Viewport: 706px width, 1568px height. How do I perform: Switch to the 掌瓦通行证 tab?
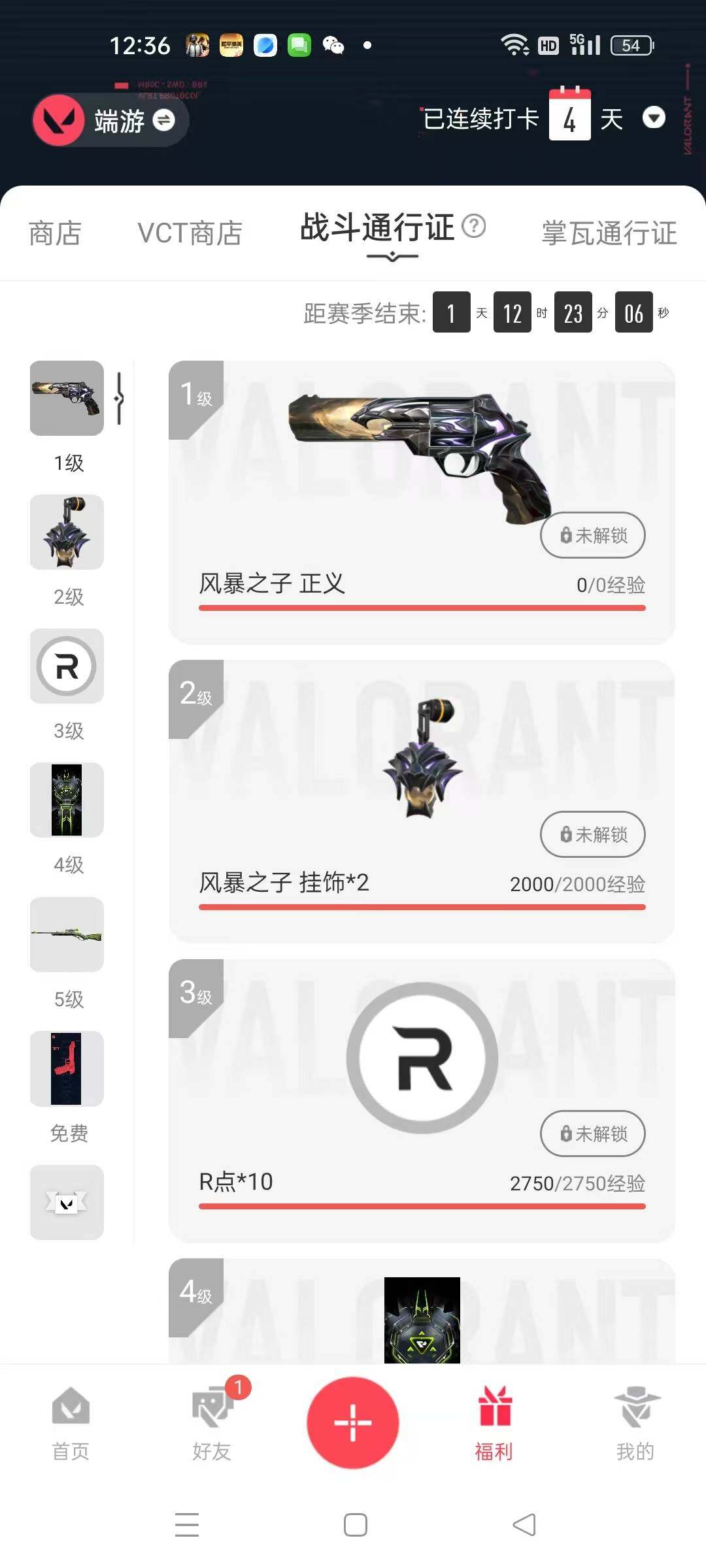point(609,233)
